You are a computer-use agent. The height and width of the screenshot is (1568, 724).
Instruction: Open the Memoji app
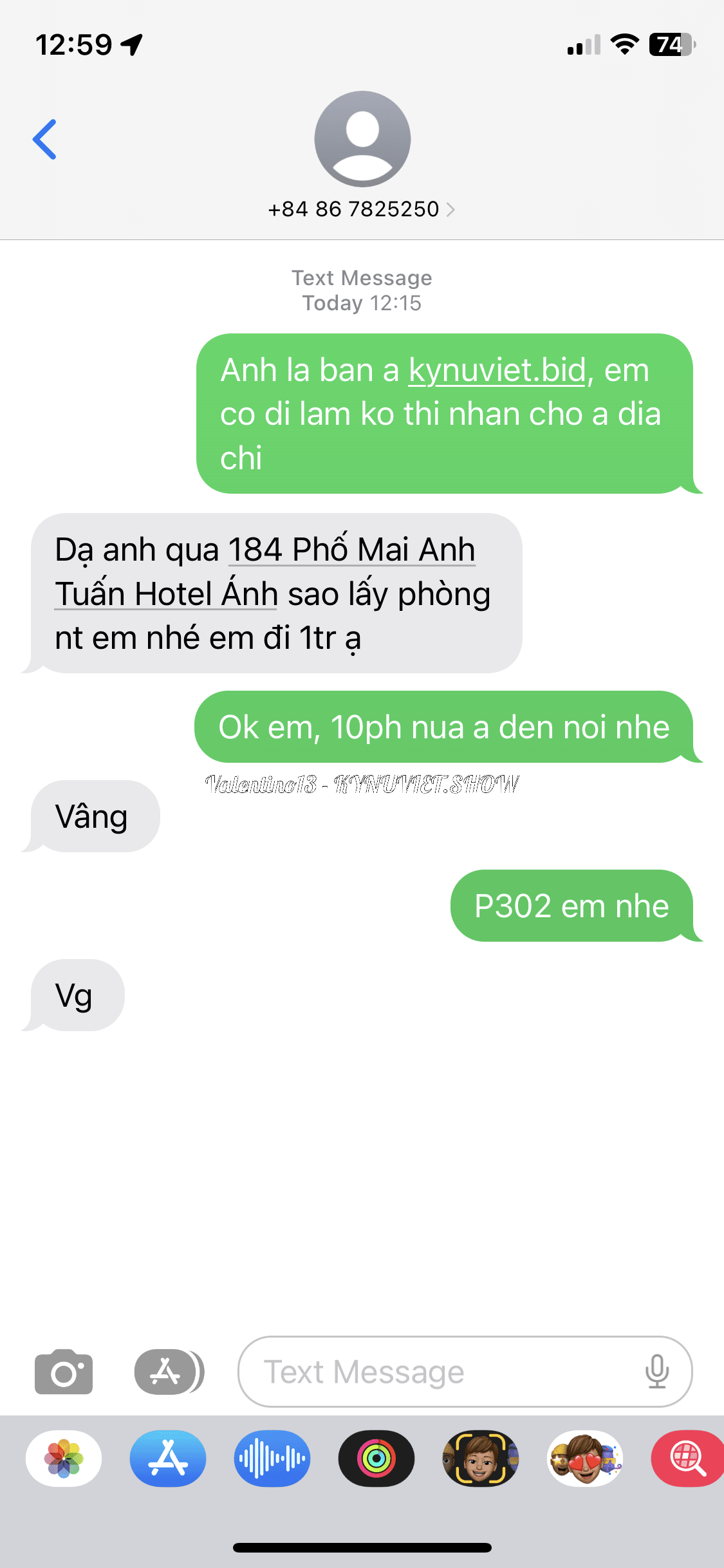tap(481, 1459)
